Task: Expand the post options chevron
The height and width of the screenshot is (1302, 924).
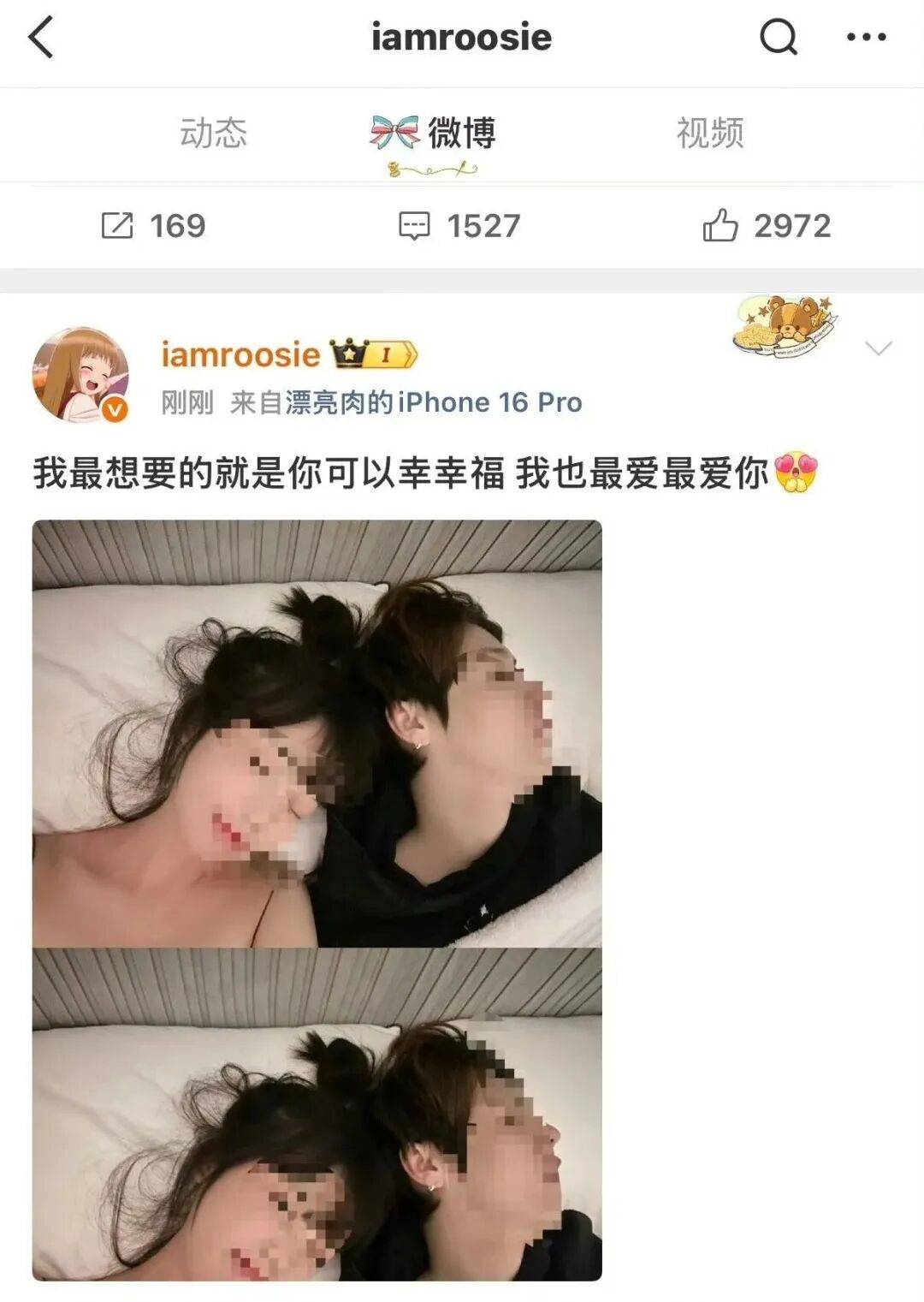Action: 879,348
